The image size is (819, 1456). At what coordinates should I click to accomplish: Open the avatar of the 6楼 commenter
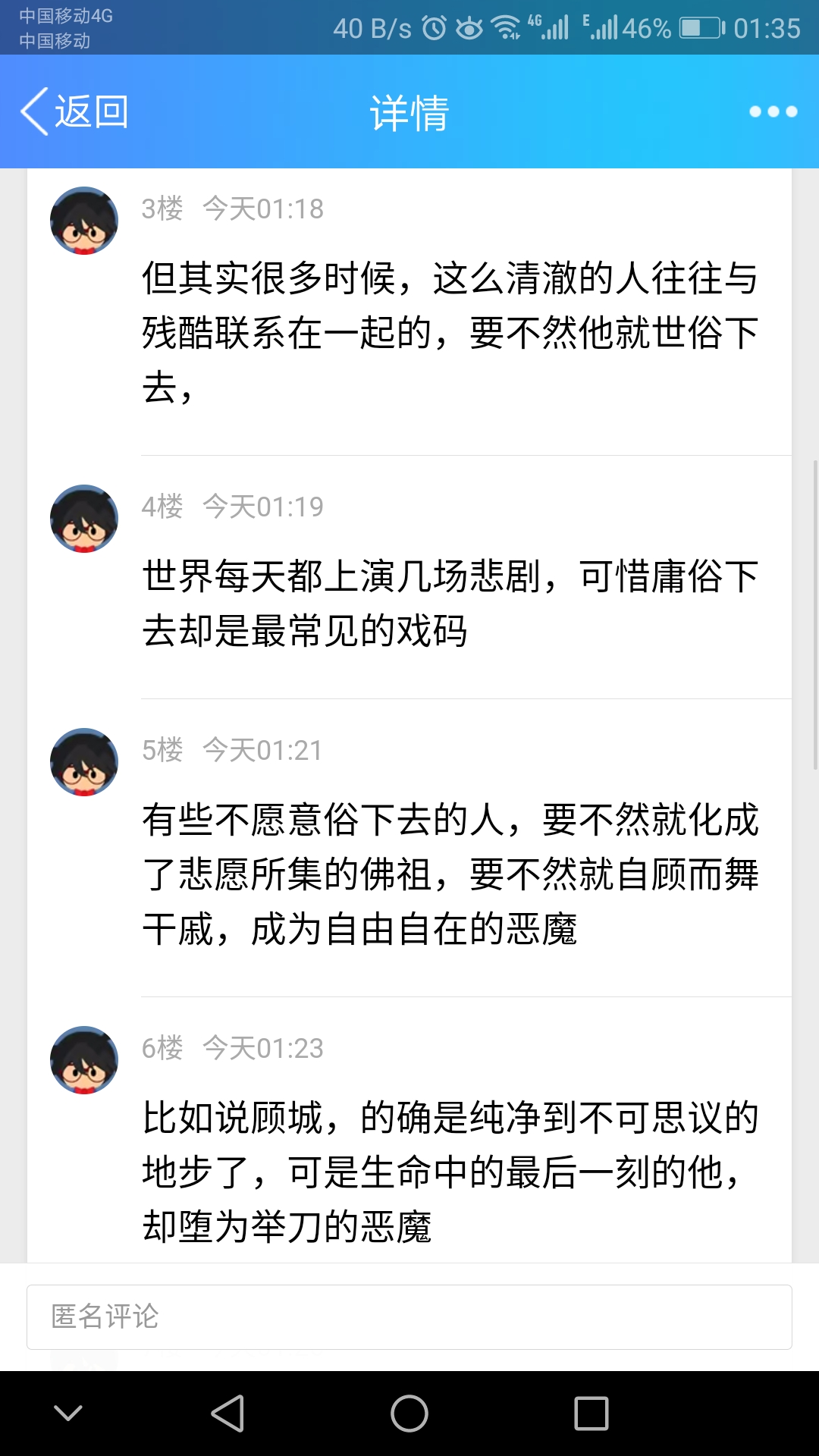pos(84,1060)
